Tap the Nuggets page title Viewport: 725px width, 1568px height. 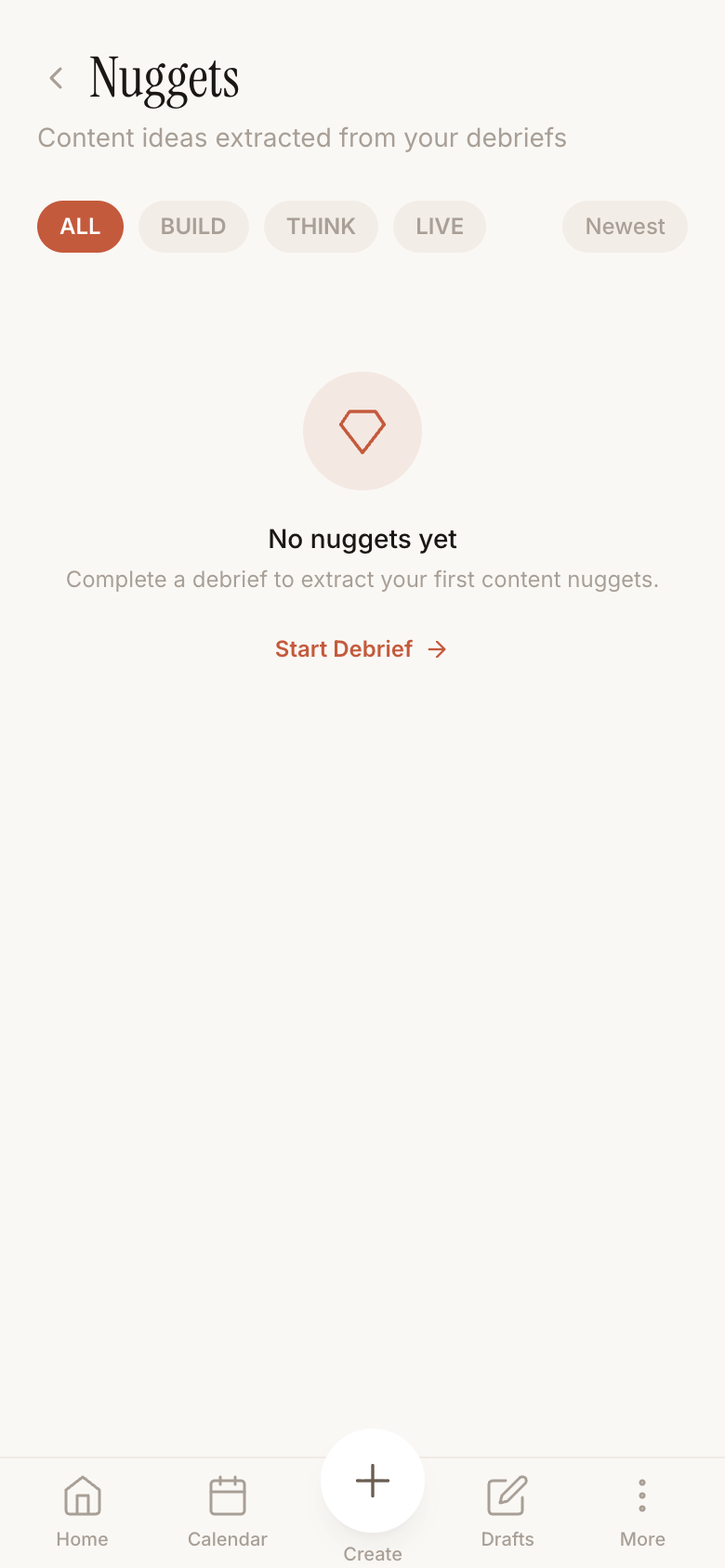pyautogui.click(x=164, y=78)
